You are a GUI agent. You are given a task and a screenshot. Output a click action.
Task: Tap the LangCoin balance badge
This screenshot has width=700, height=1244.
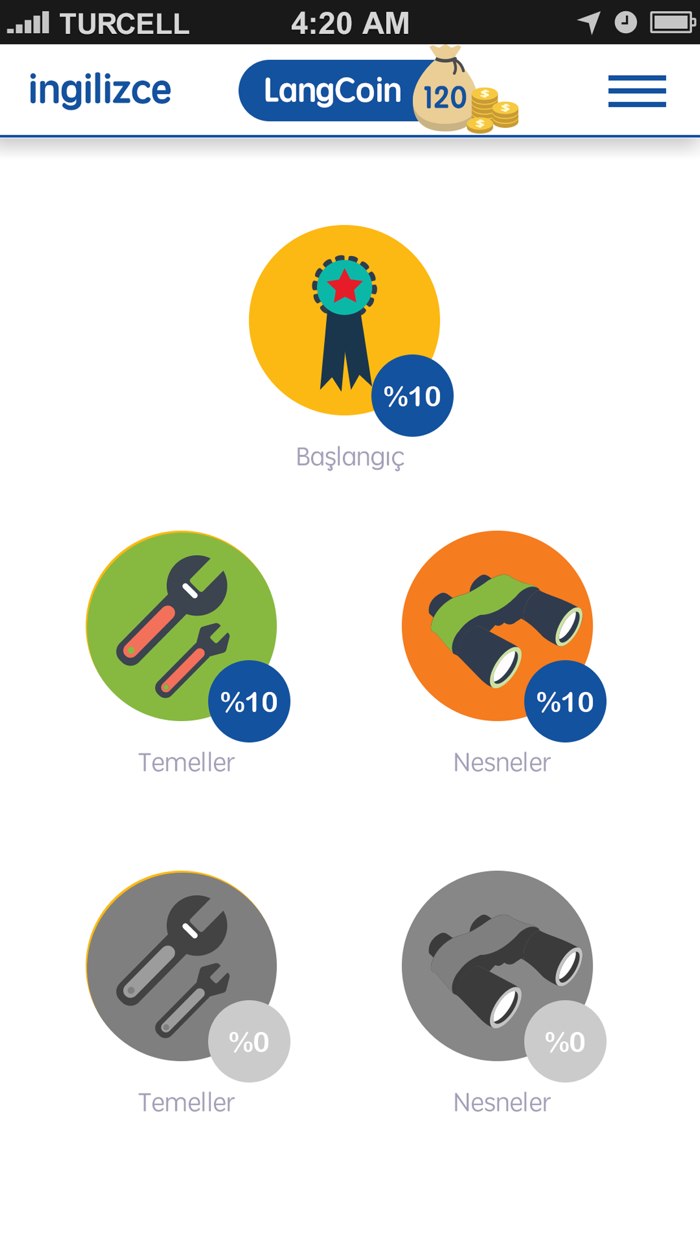pyautogui.click(x=378, y=90)
